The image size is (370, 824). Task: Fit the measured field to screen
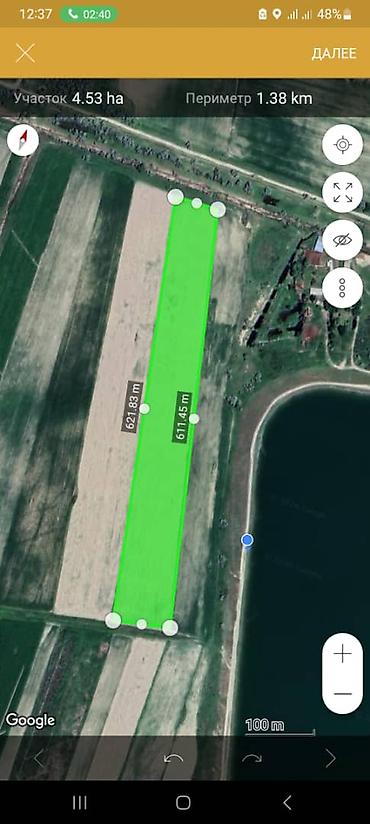(x=342, y=192)
